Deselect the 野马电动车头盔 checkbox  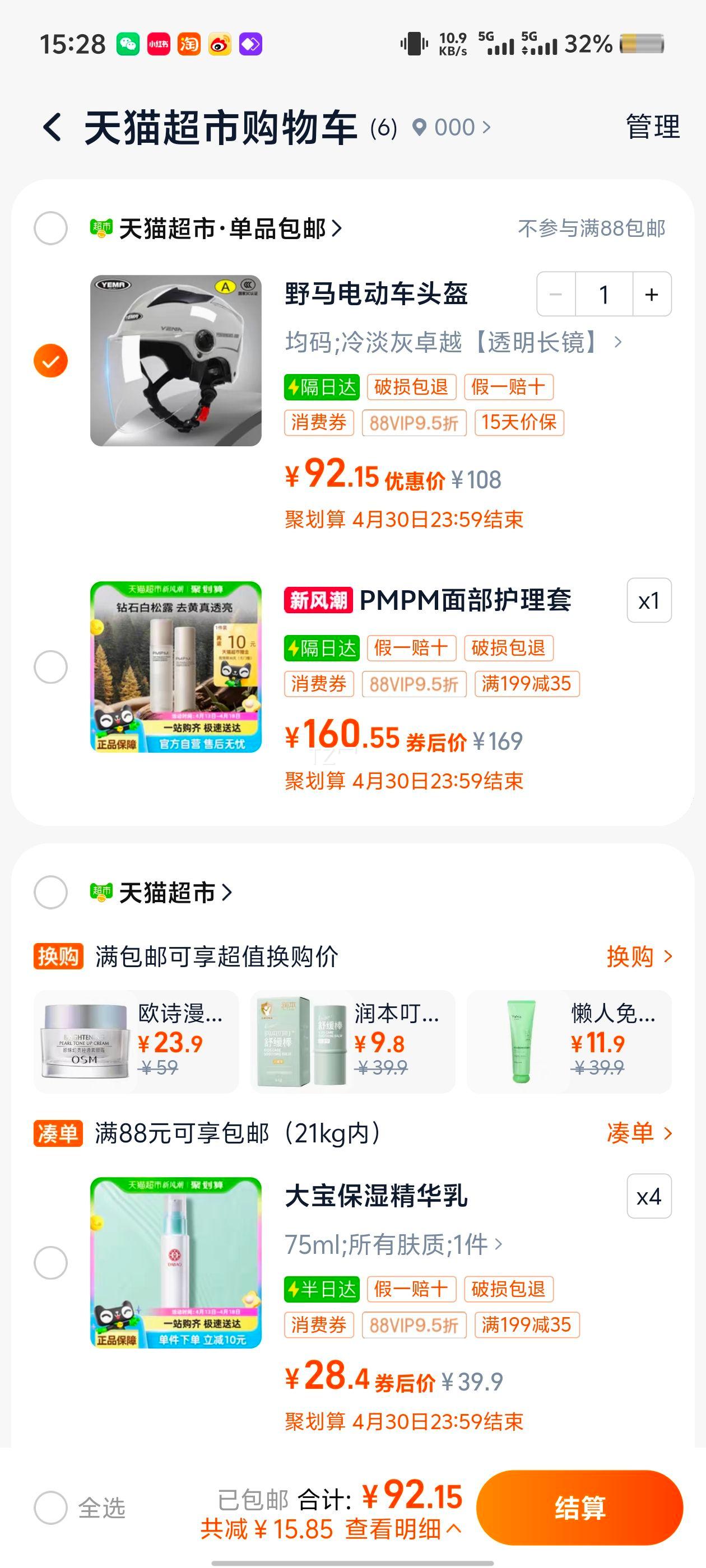tap(50, 360)
